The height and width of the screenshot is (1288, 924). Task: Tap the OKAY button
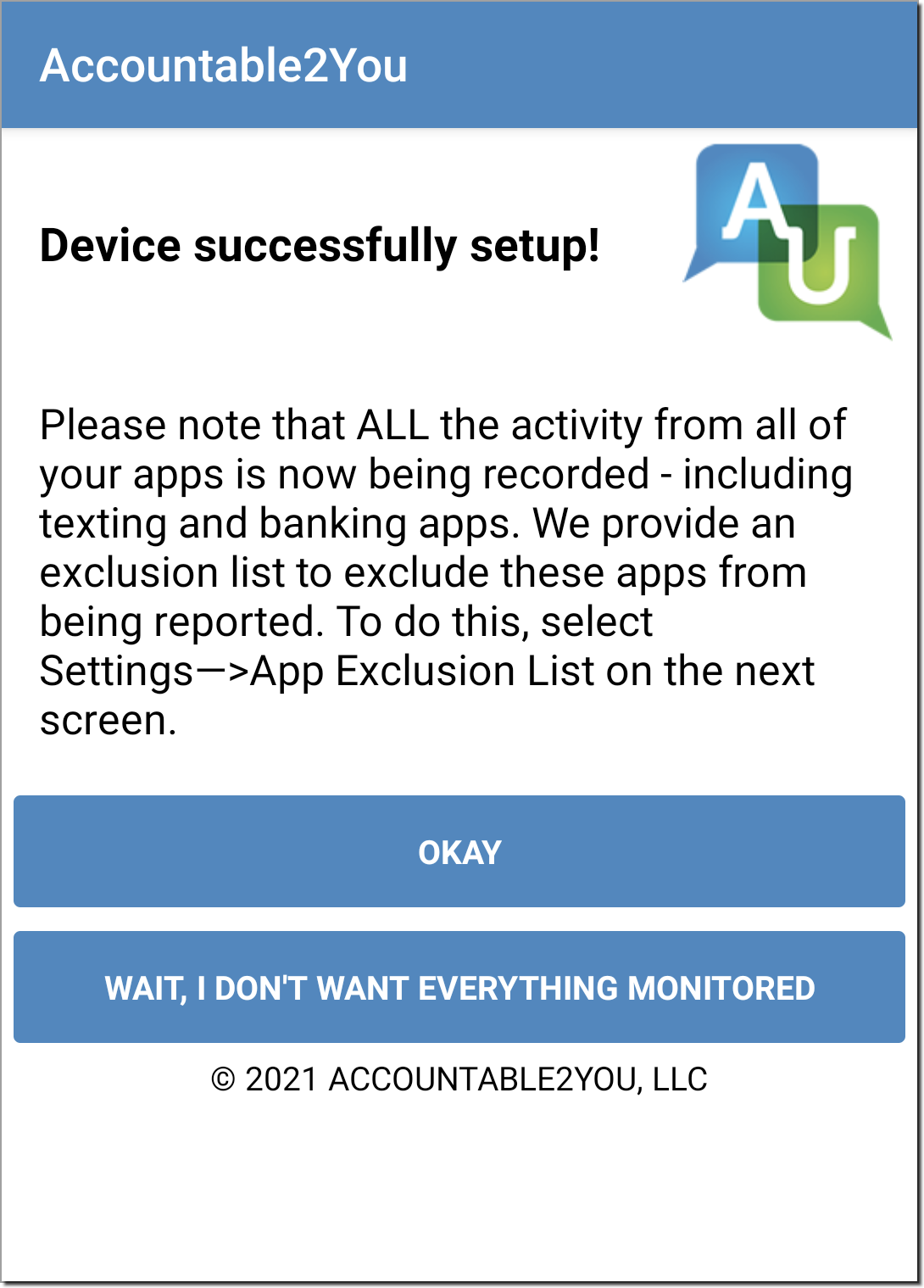point(459,851)
